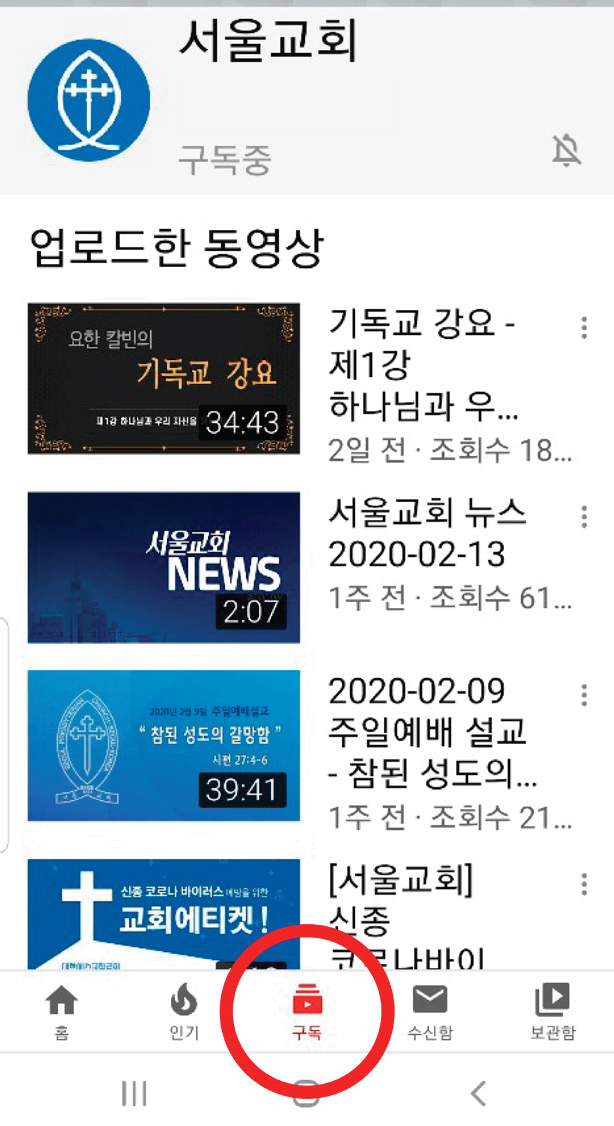Open options for 주일예배 설교 video

pyautogui.click(x=584, y=695)
